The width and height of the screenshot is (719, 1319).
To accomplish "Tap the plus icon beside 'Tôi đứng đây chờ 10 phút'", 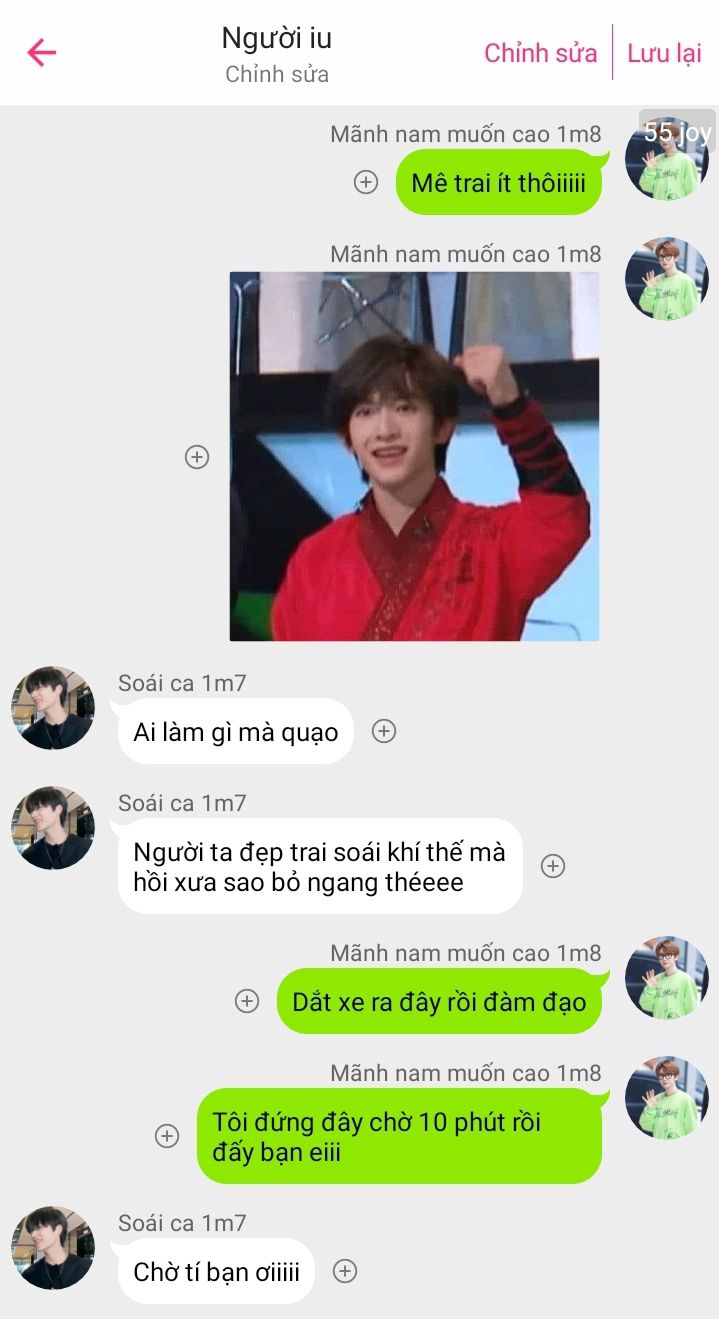I will (167, 1136).
